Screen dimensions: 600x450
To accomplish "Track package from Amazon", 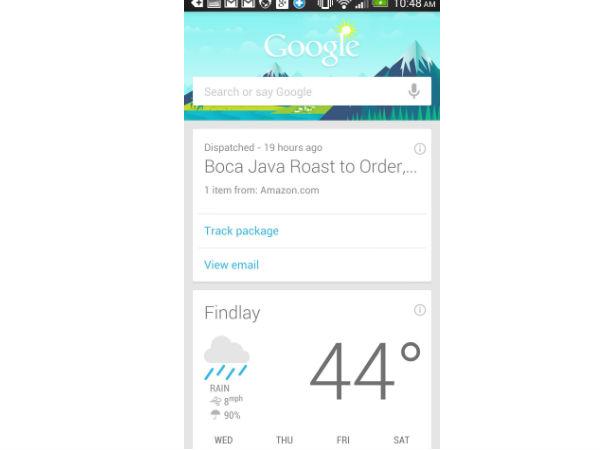I will click(x=241, y=231).
